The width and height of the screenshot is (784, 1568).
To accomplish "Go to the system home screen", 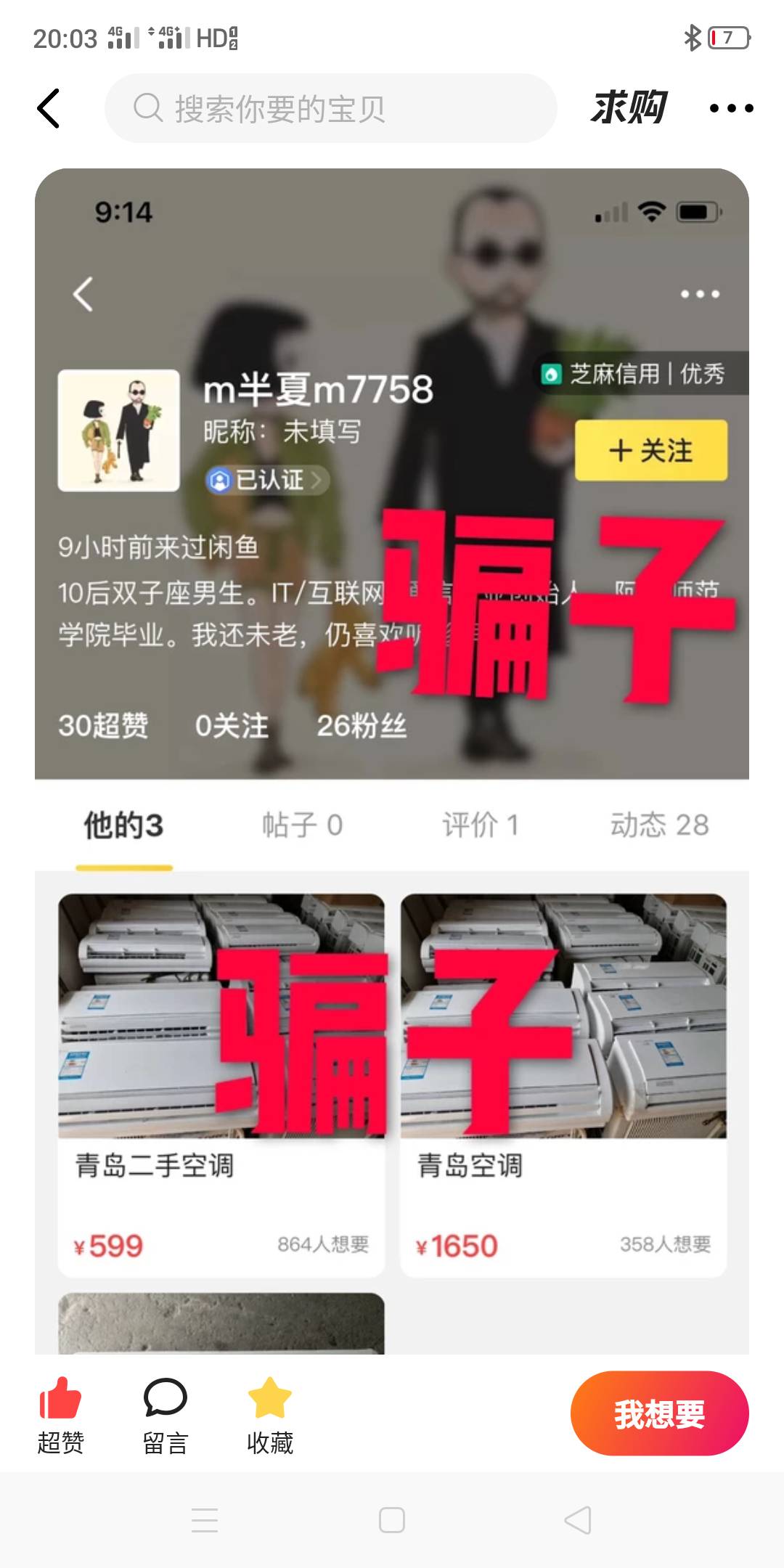I will pyautogui.click(x=392, y=1519).
